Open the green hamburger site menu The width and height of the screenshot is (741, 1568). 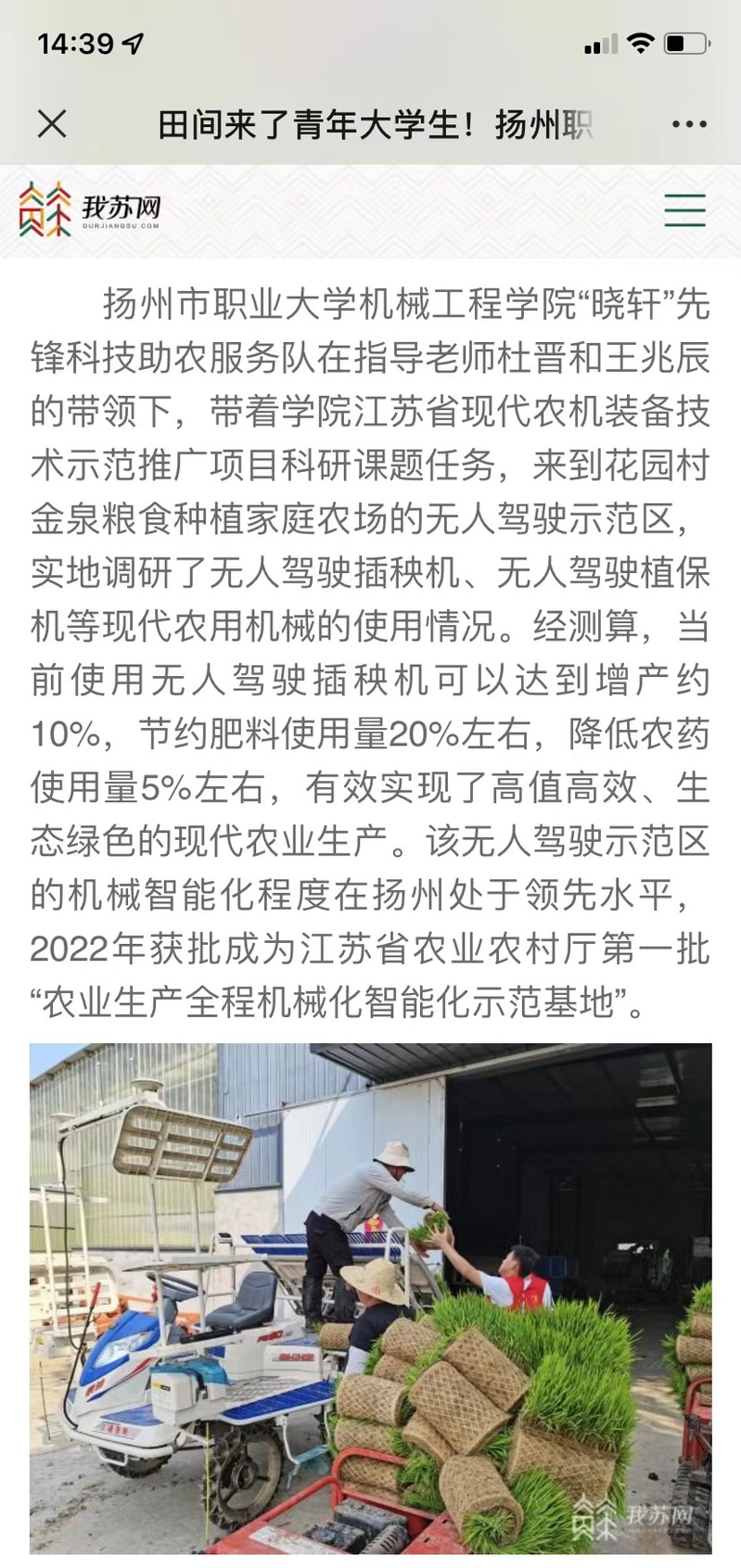684,211
